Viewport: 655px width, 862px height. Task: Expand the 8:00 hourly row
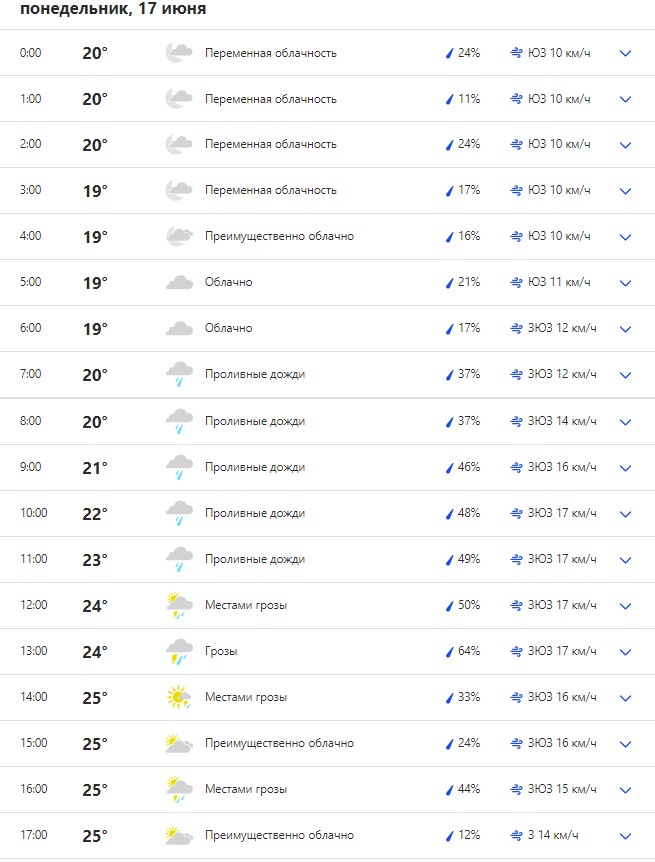click(626, 422)
